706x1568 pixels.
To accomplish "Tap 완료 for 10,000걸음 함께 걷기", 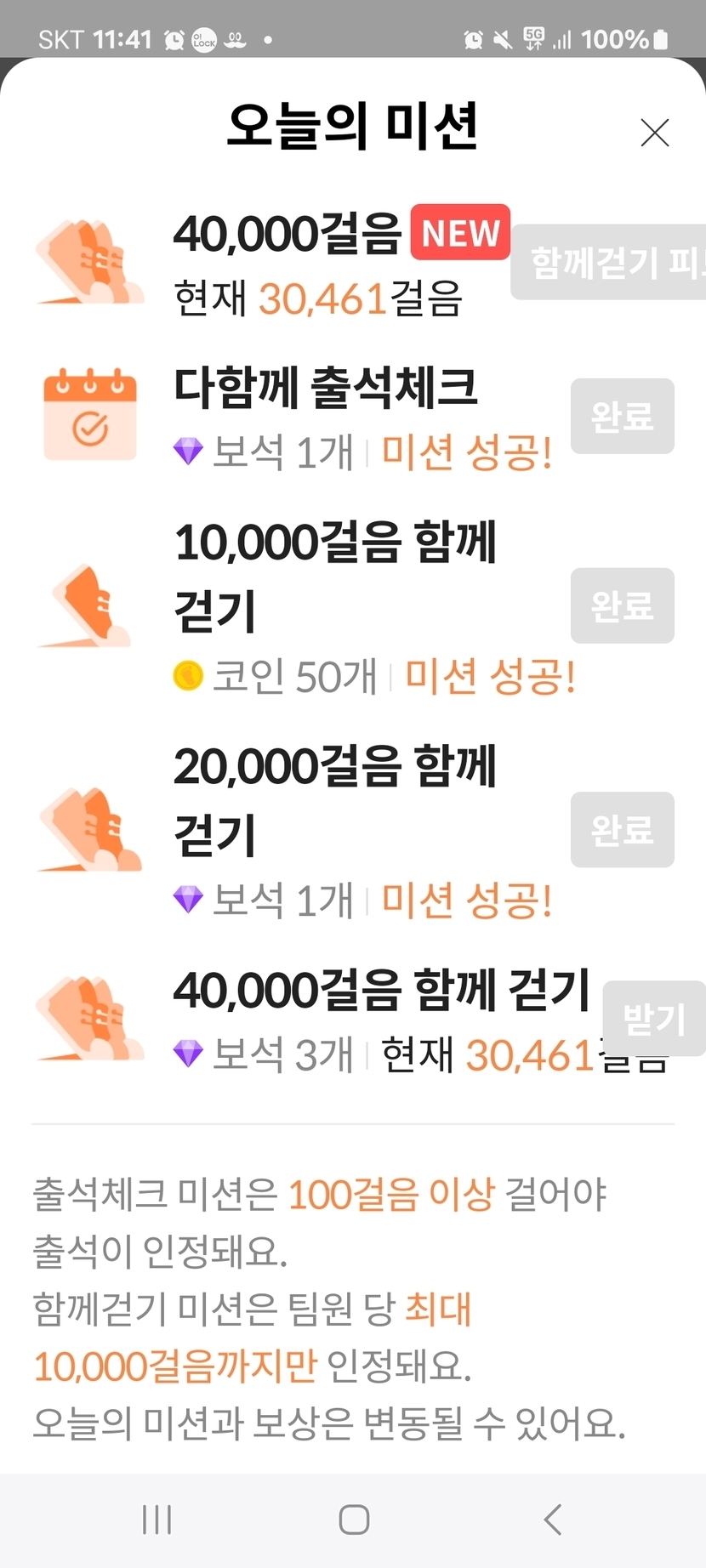I will coord(622,605).
